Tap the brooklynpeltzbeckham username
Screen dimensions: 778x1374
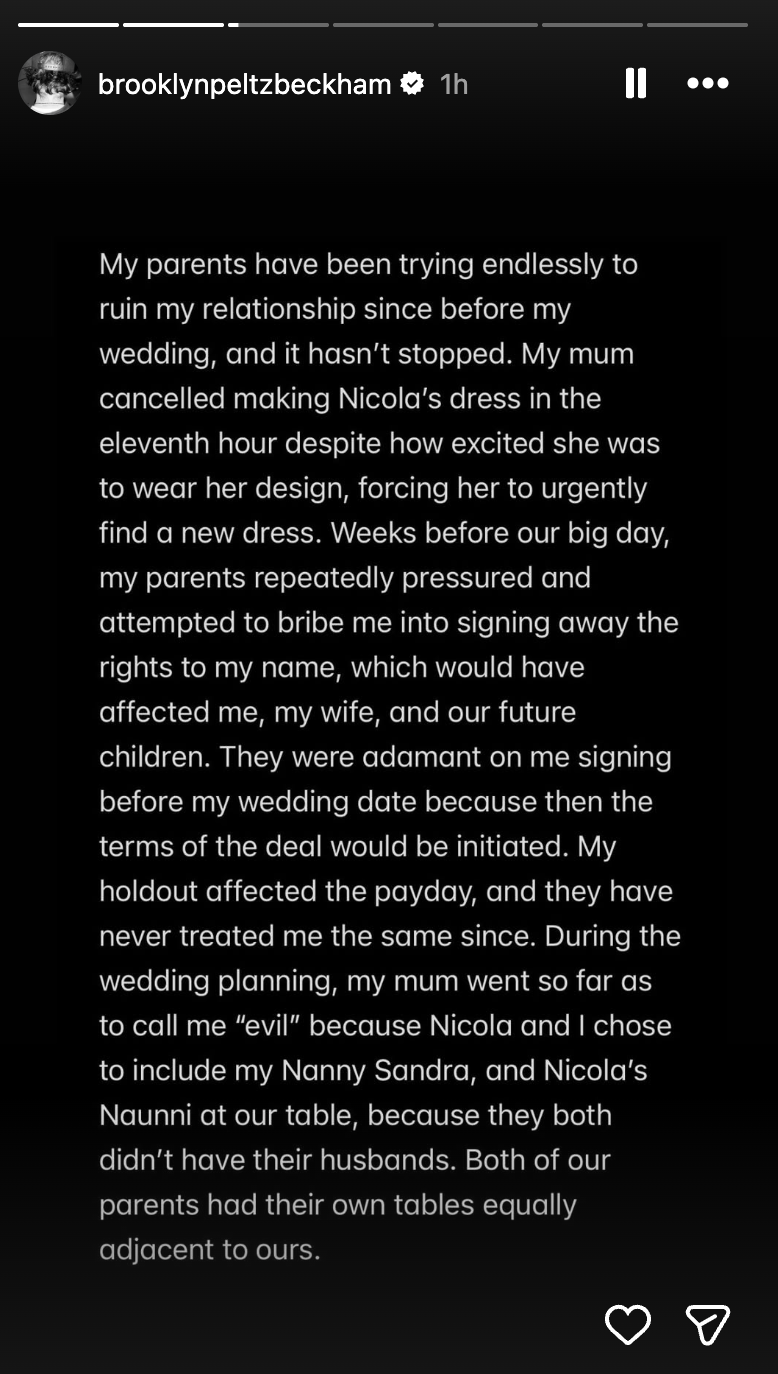pos(244,84)
